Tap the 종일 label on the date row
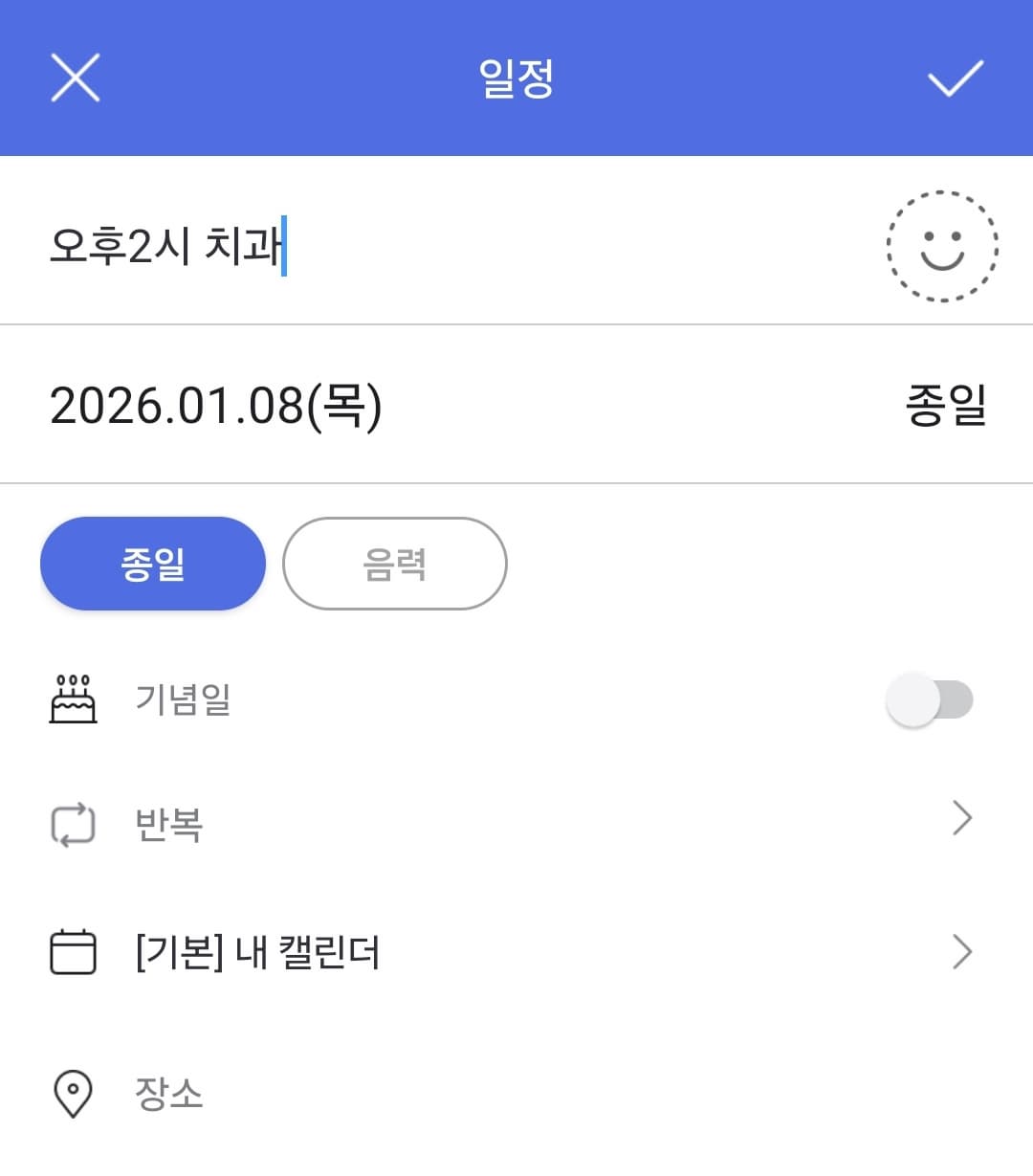The height and width of the screenshot is (1176, 1033). pos(948,404)
